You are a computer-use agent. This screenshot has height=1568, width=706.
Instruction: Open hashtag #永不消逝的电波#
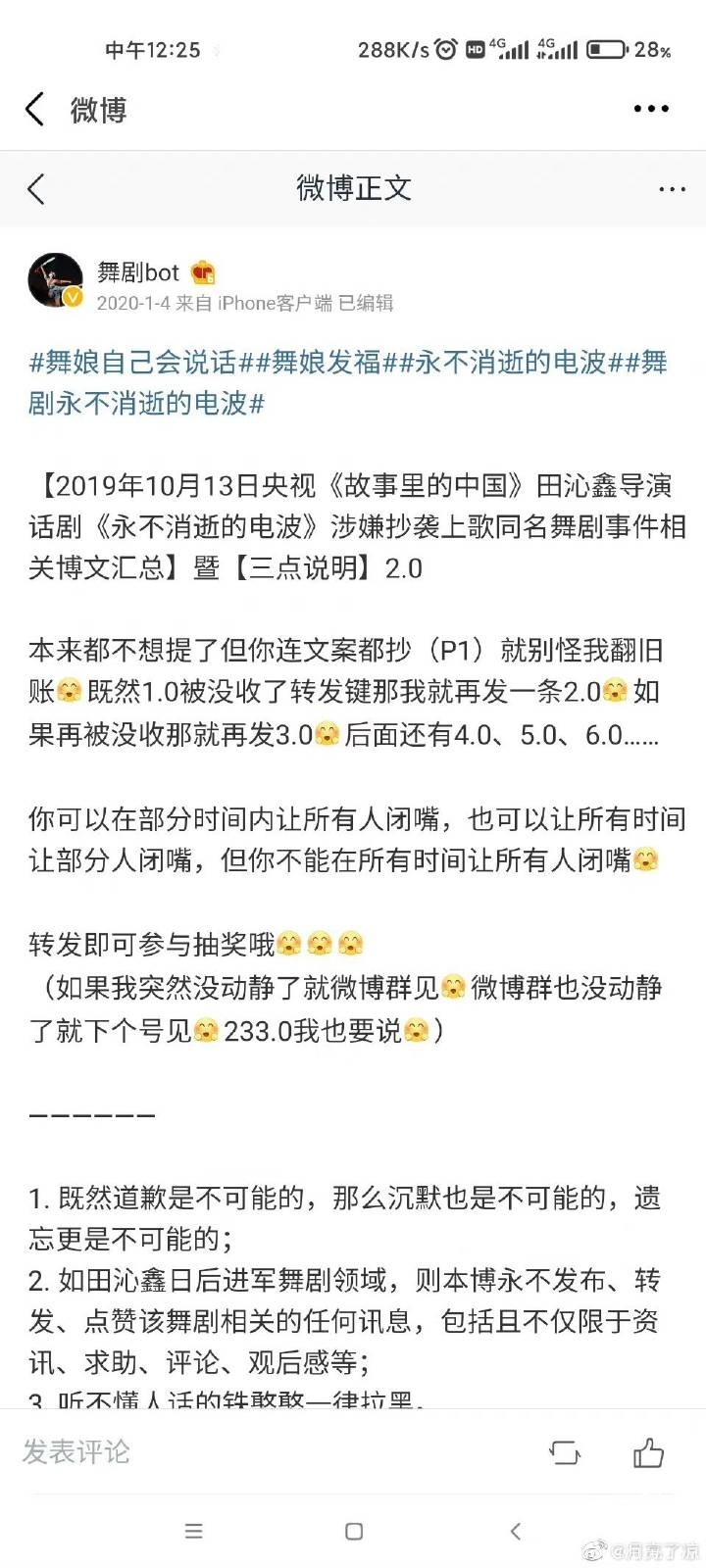click(x=510, y=363)
